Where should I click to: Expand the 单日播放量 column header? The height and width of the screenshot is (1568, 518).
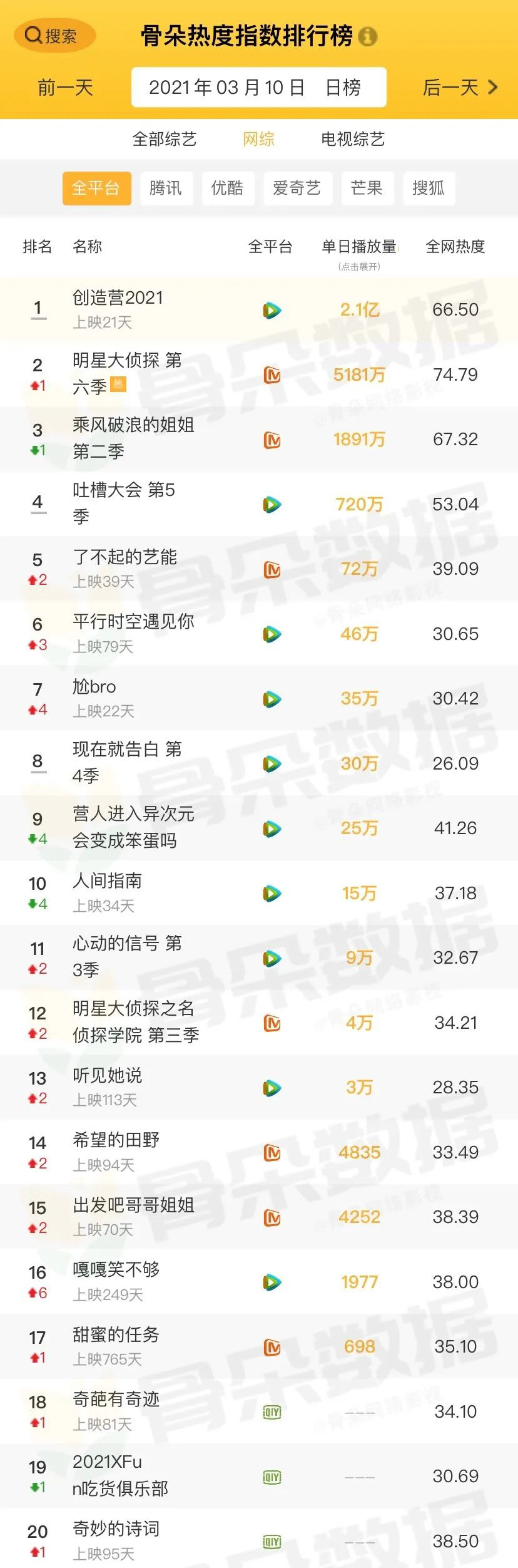(x=359, y=252)
